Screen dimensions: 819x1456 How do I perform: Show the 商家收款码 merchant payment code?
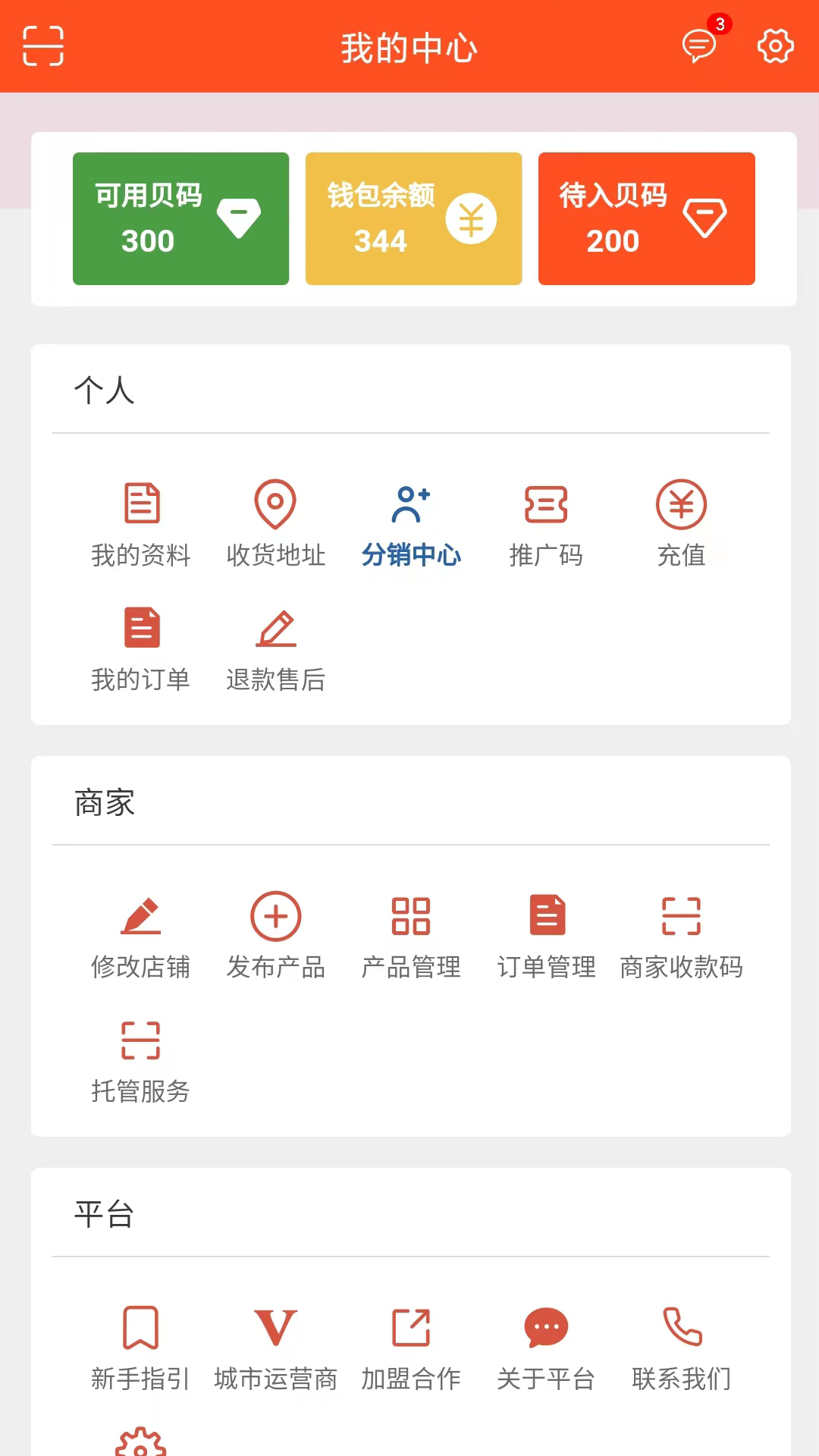pyautogui.click(x=680, y=935)
